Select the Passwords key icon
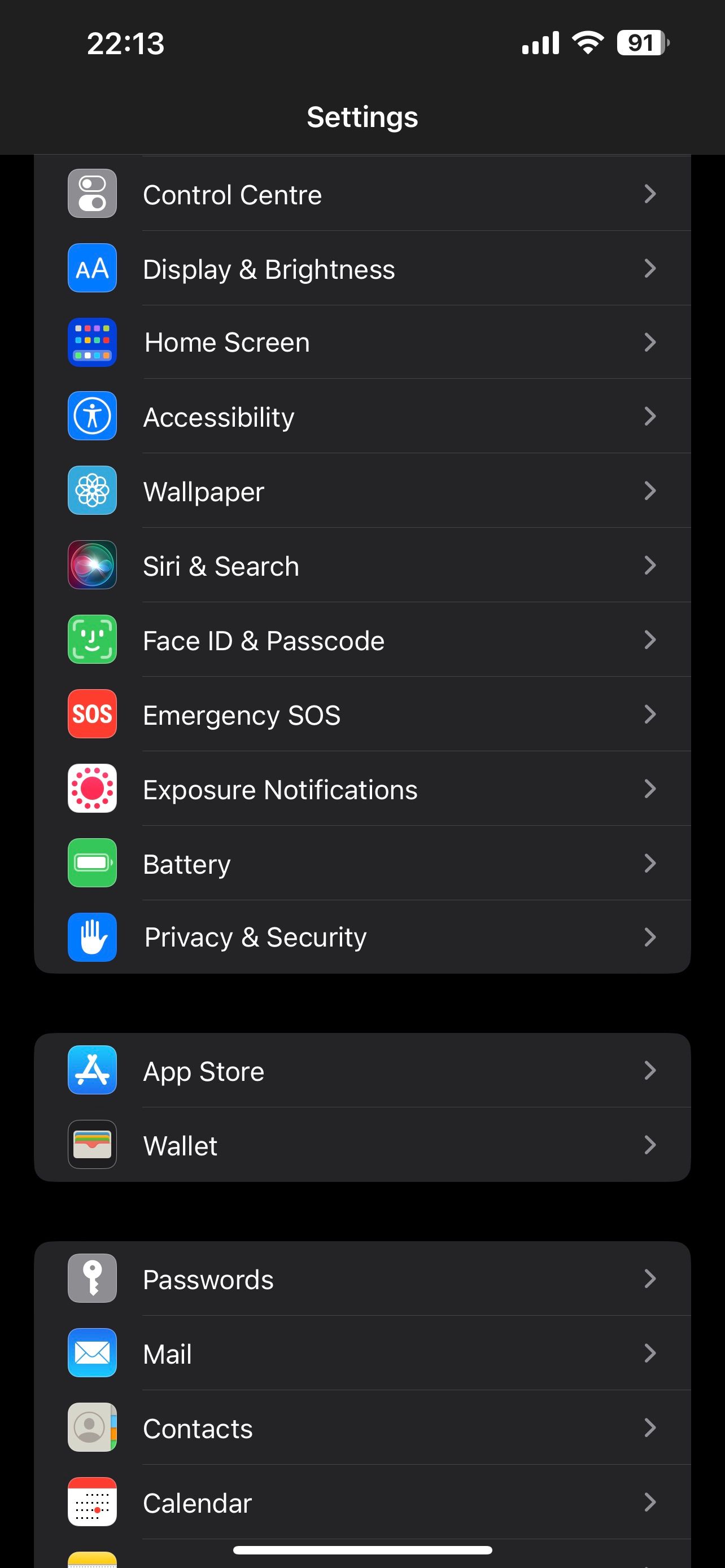Viewport: 725px width, 1568px height. (x=92, y=1279)
